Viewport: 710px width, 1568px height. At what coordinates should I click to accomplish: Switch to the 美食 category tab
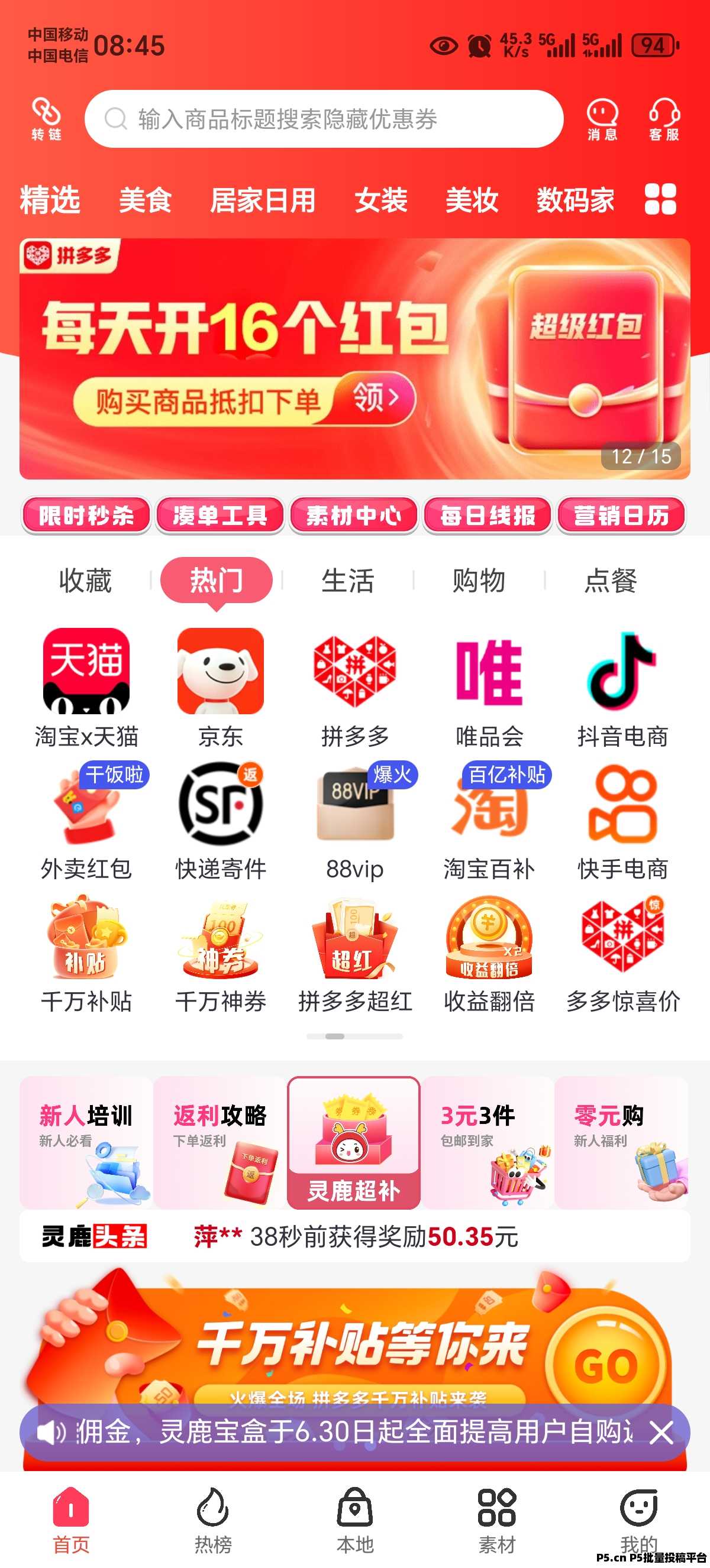coord(145,200)
